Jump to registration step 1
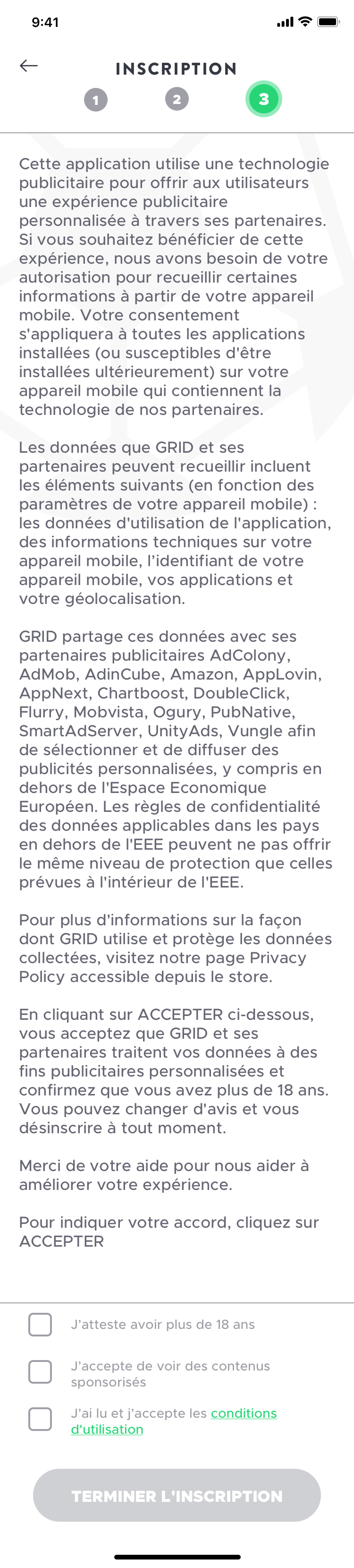354x1568 pixels. click(x=95, y=100)
